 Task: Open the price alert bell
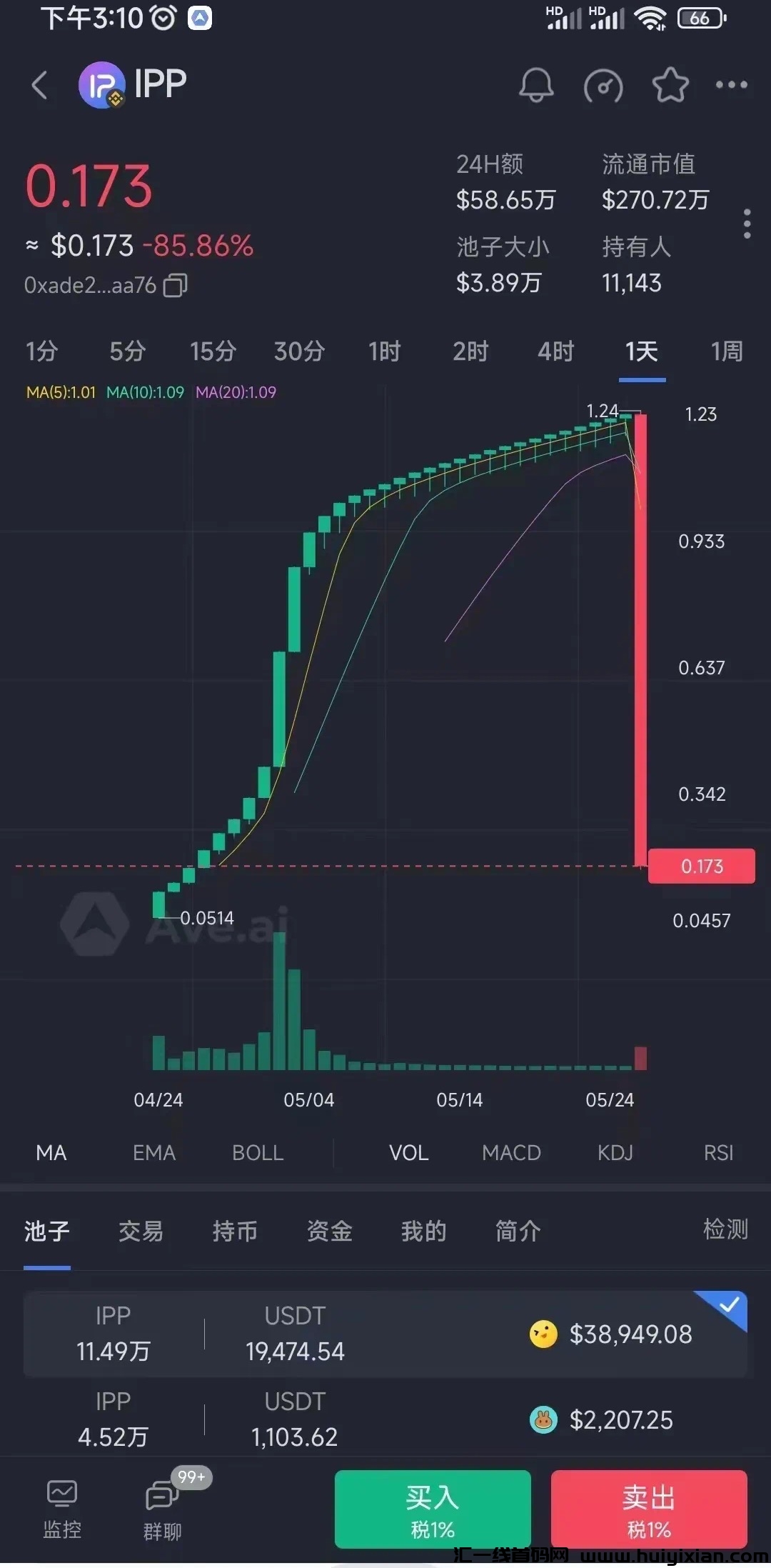[x=536, y=86]
